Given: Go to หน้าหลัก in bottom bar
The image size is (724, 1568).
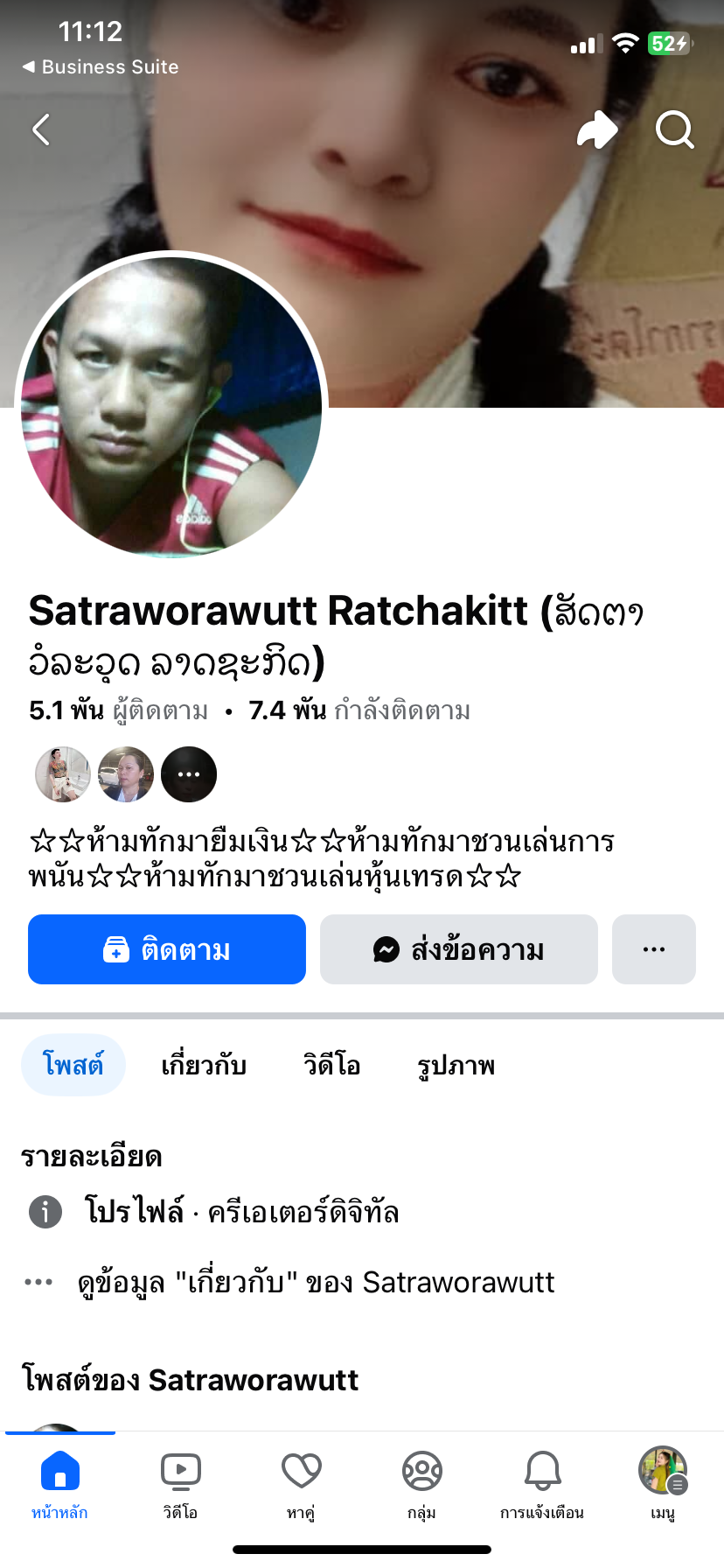Looking at the screenshot, I should 59,1484.
